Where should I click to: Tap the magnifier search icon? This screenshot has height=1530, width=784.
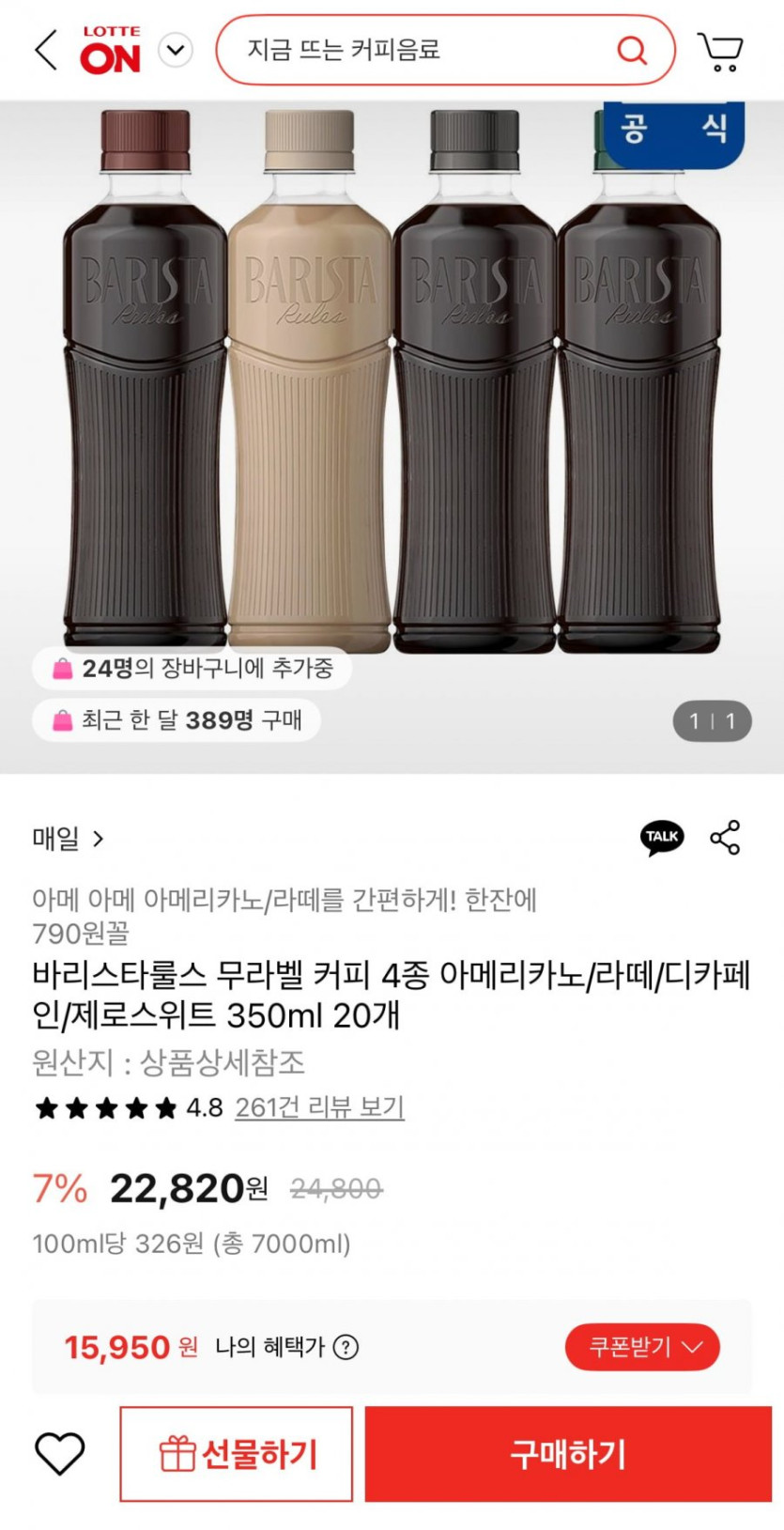pos(632,50)
